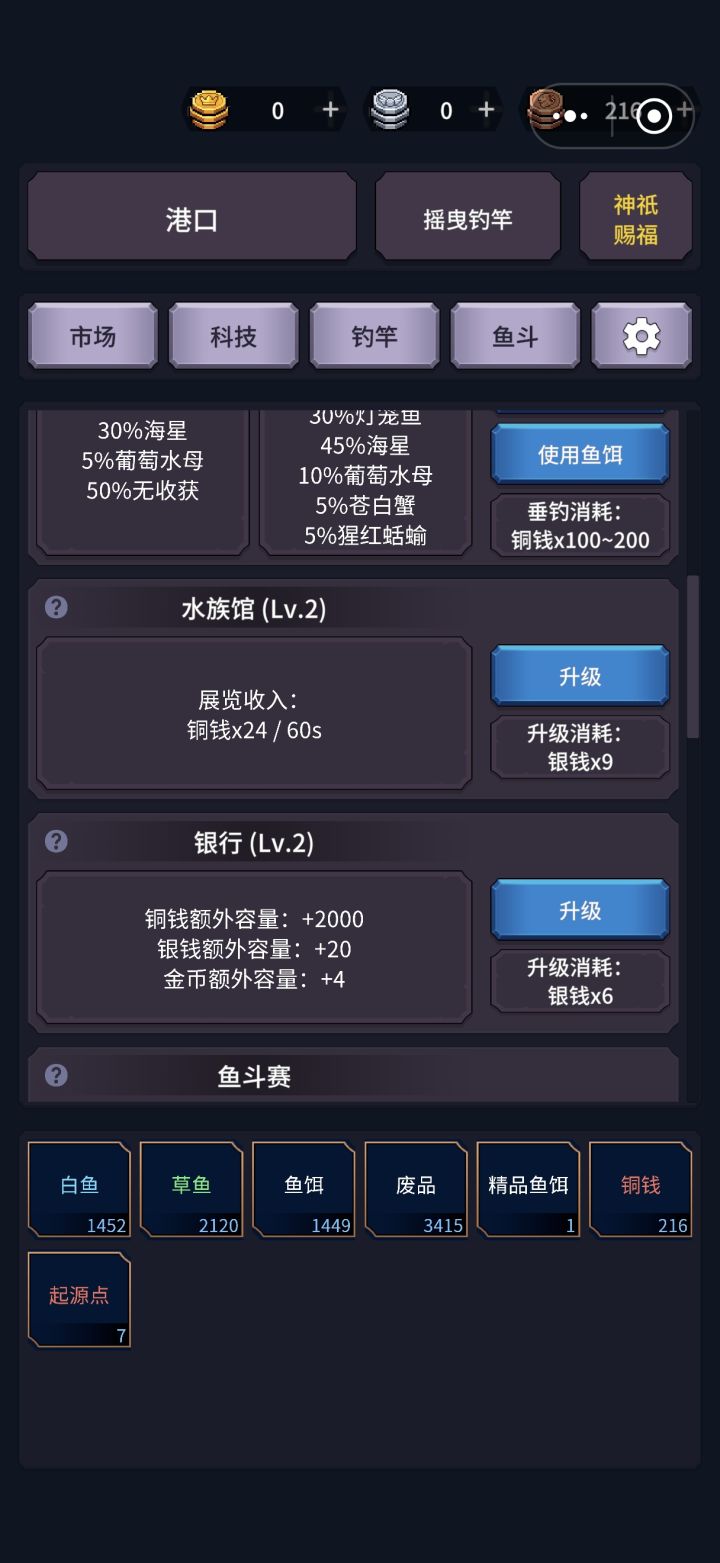Screen dimensions: 720x1563
Task: Click the 水族馆 help question mark
Action: pos(57,606)
